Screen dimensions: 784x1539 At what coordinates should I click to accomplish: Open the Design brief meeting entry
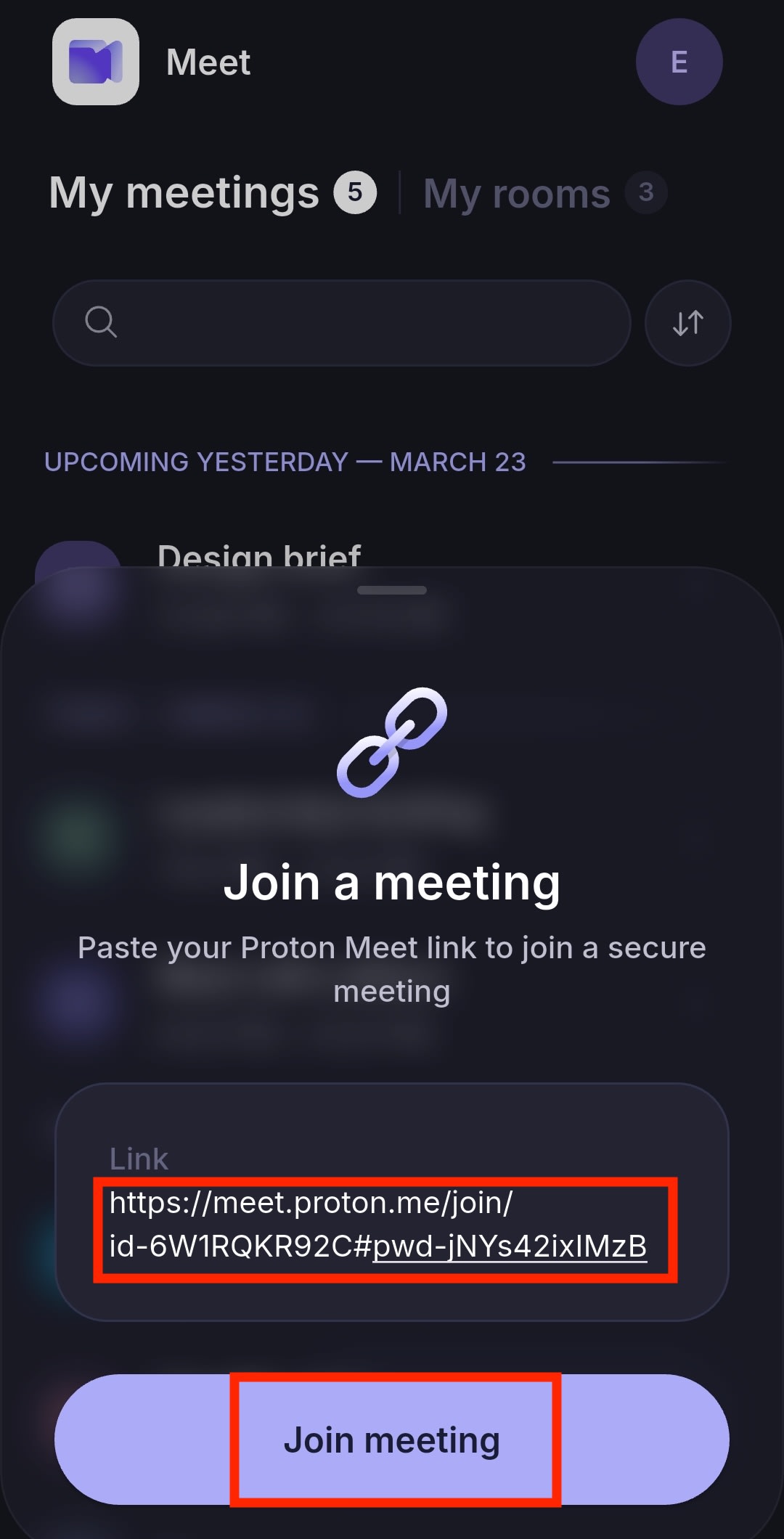(x=259, y=558)
